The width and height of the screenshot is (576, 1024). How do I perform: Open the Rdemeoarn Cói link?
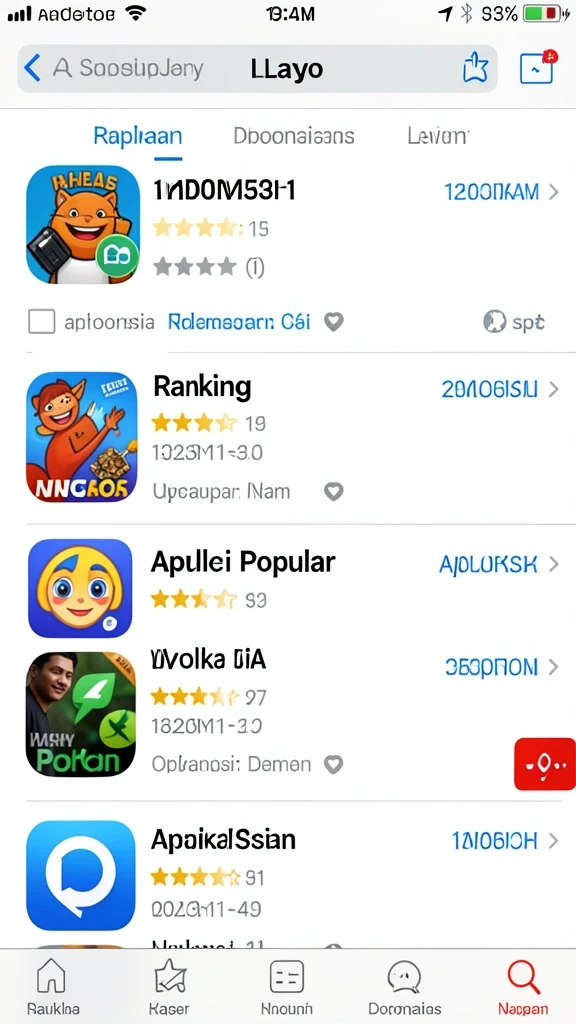click(239, 321)
